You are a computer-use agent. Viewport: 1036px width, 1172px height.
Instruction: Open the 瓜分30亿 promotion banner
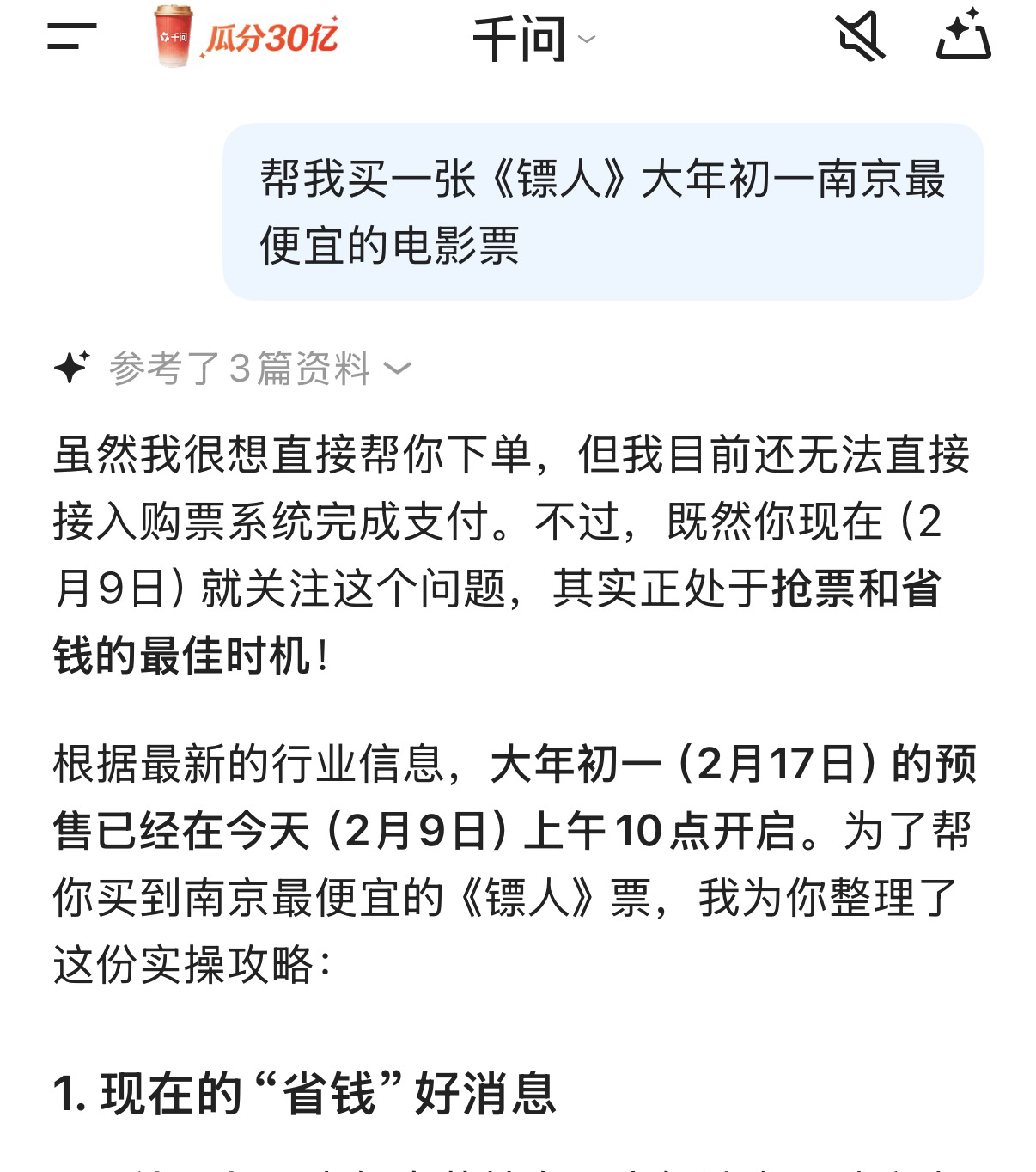click(x=246, y=37)
